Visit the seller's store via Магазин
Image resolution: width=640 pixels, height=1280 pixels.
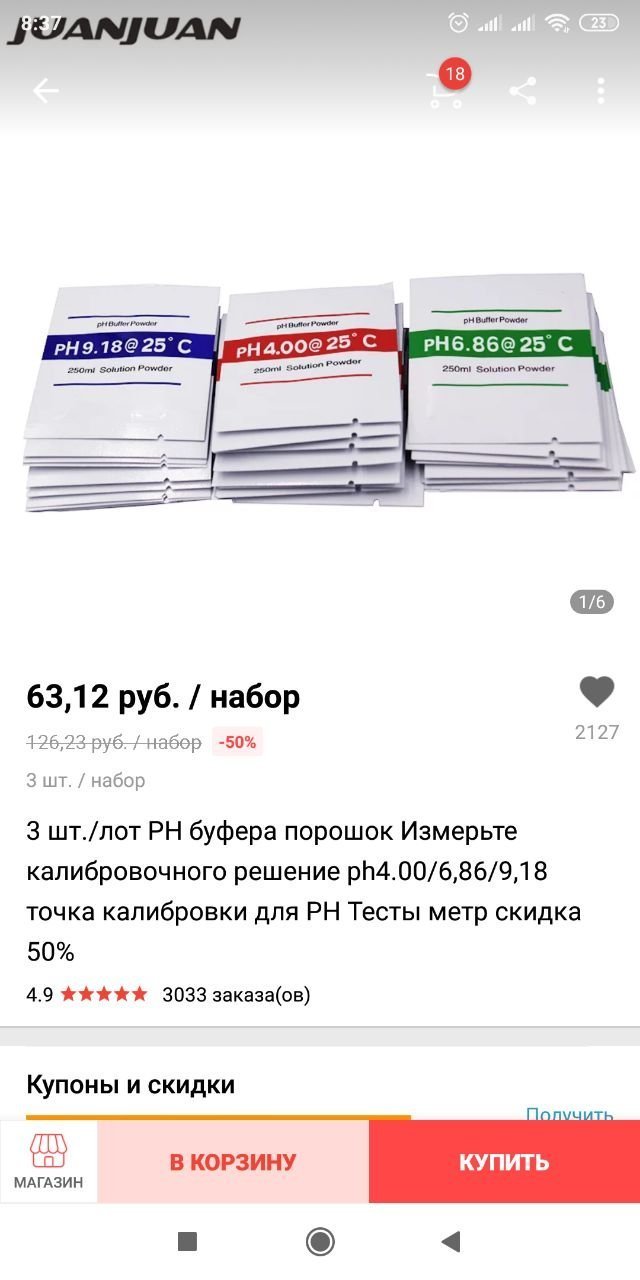[48, 1161]
